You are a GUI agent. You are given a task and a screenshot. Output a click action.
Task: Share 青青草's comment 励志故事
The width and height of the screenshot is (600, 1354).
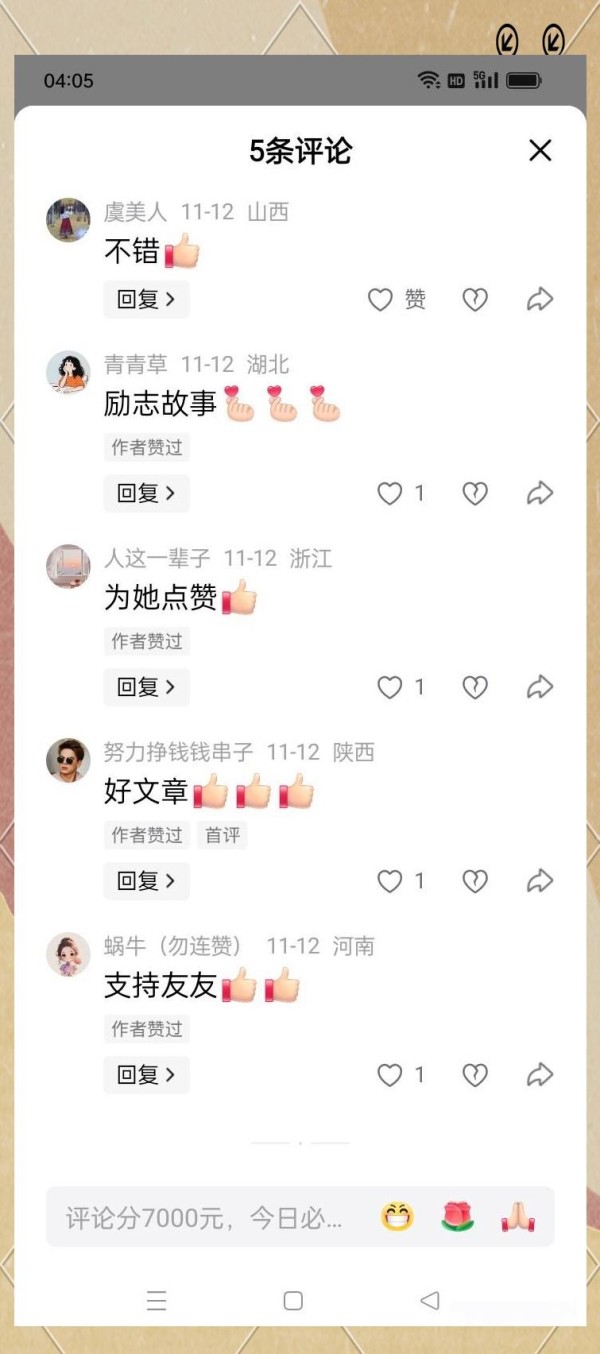pyautogui.click(x=540, y=493)
